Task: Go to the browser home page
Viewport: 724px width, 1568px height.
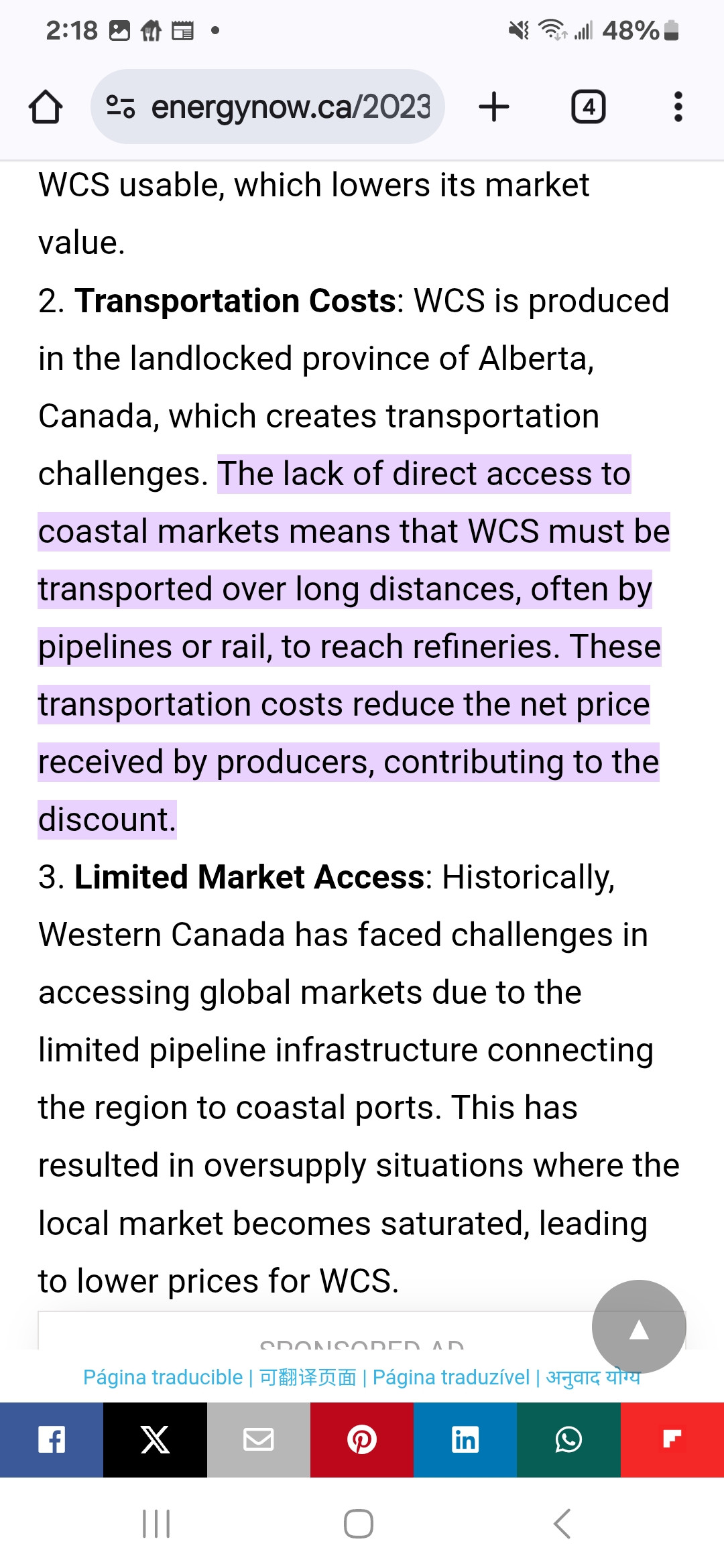Action: 46,107
